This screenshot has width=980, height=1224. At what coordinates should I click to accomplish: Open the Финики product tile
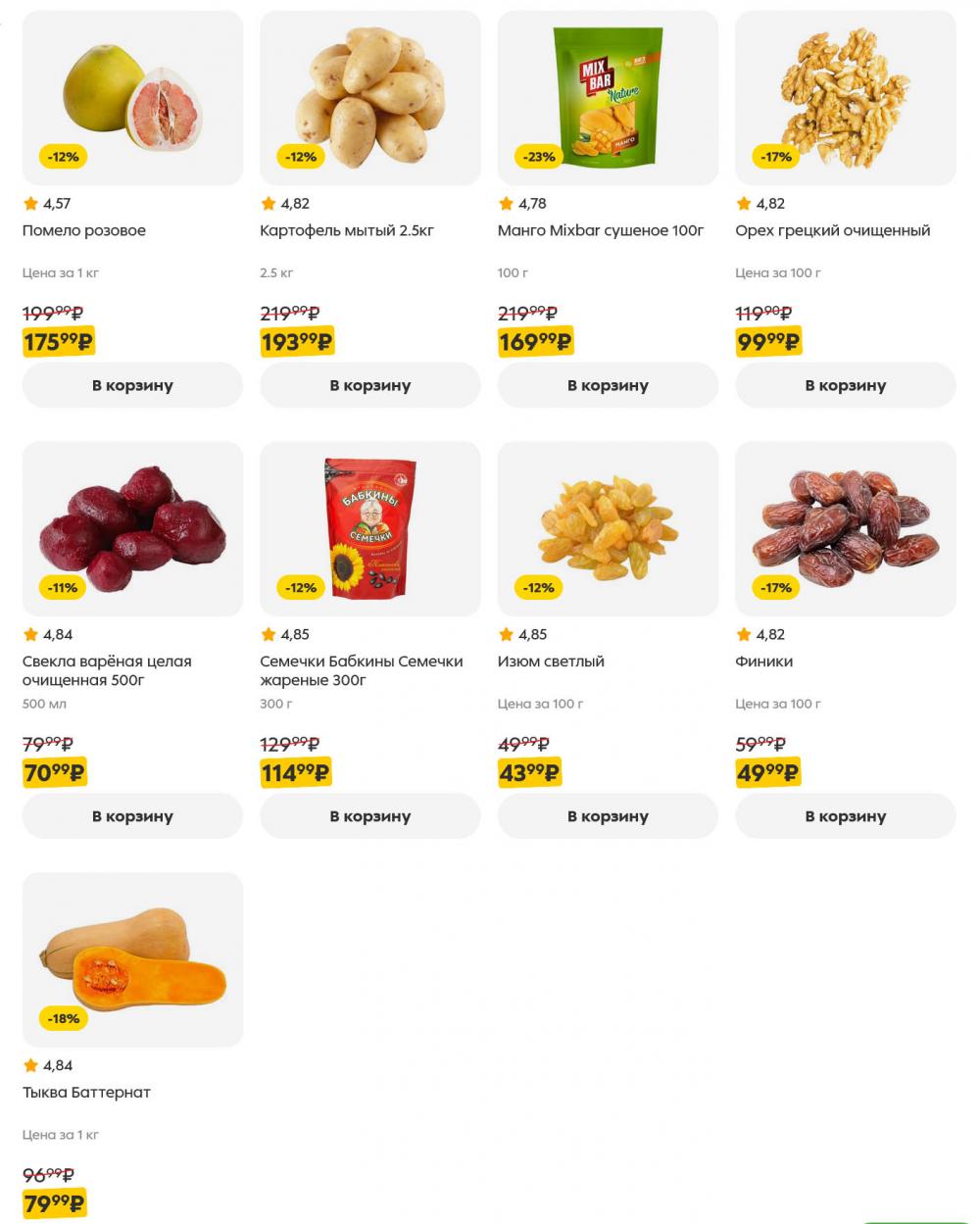coord(845,529)
